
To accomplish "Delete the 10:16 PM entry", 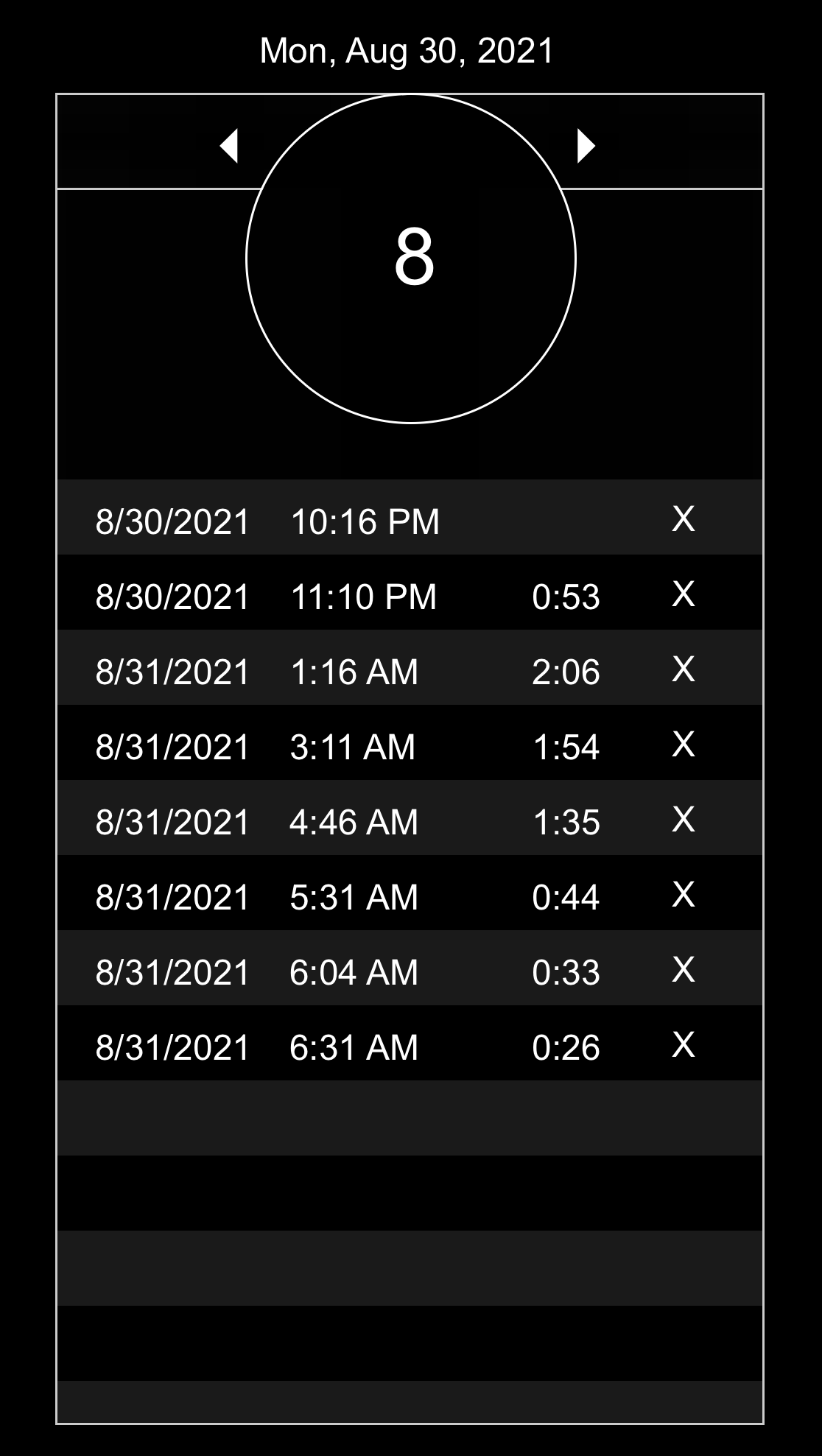I will tap(684, 518).
